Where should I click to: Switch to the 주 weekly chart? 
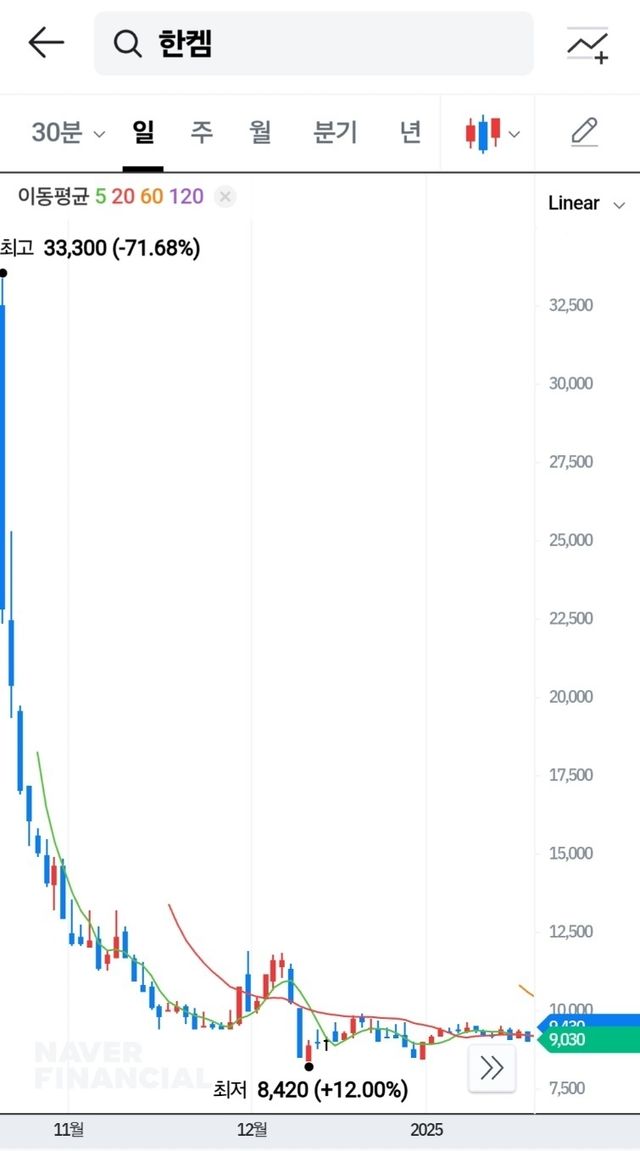202,132
